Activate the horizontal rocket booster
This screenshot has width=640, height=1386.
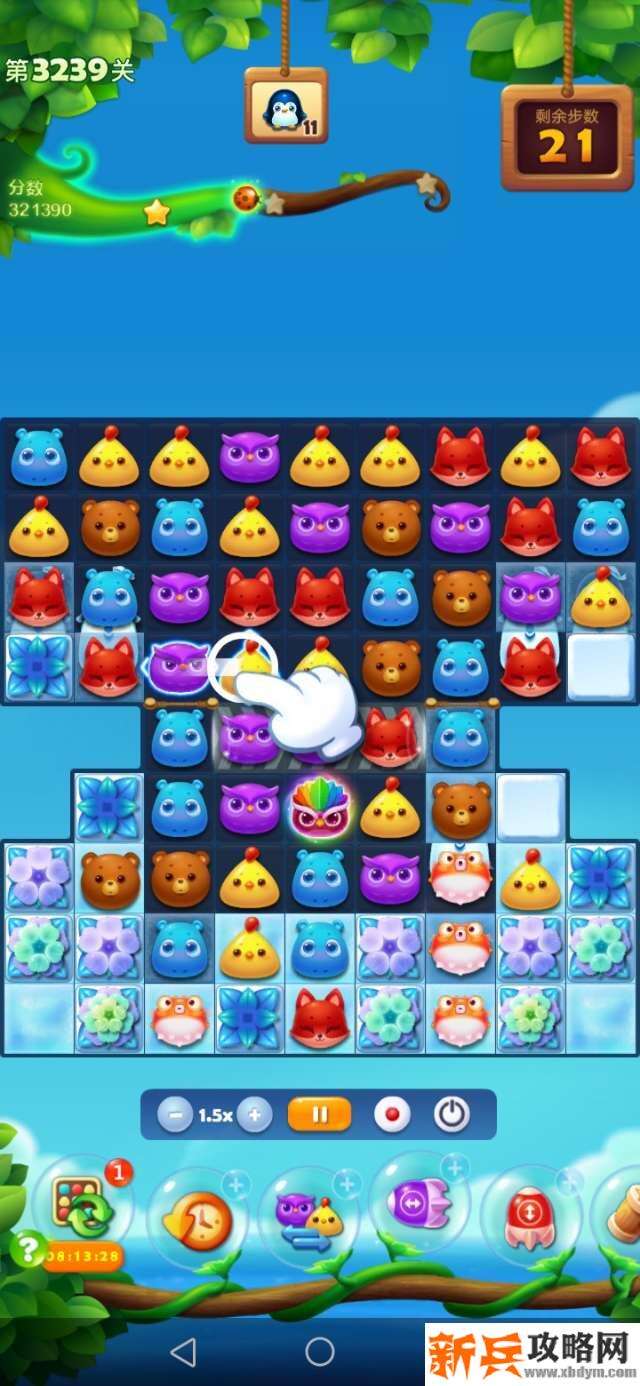418,1204
